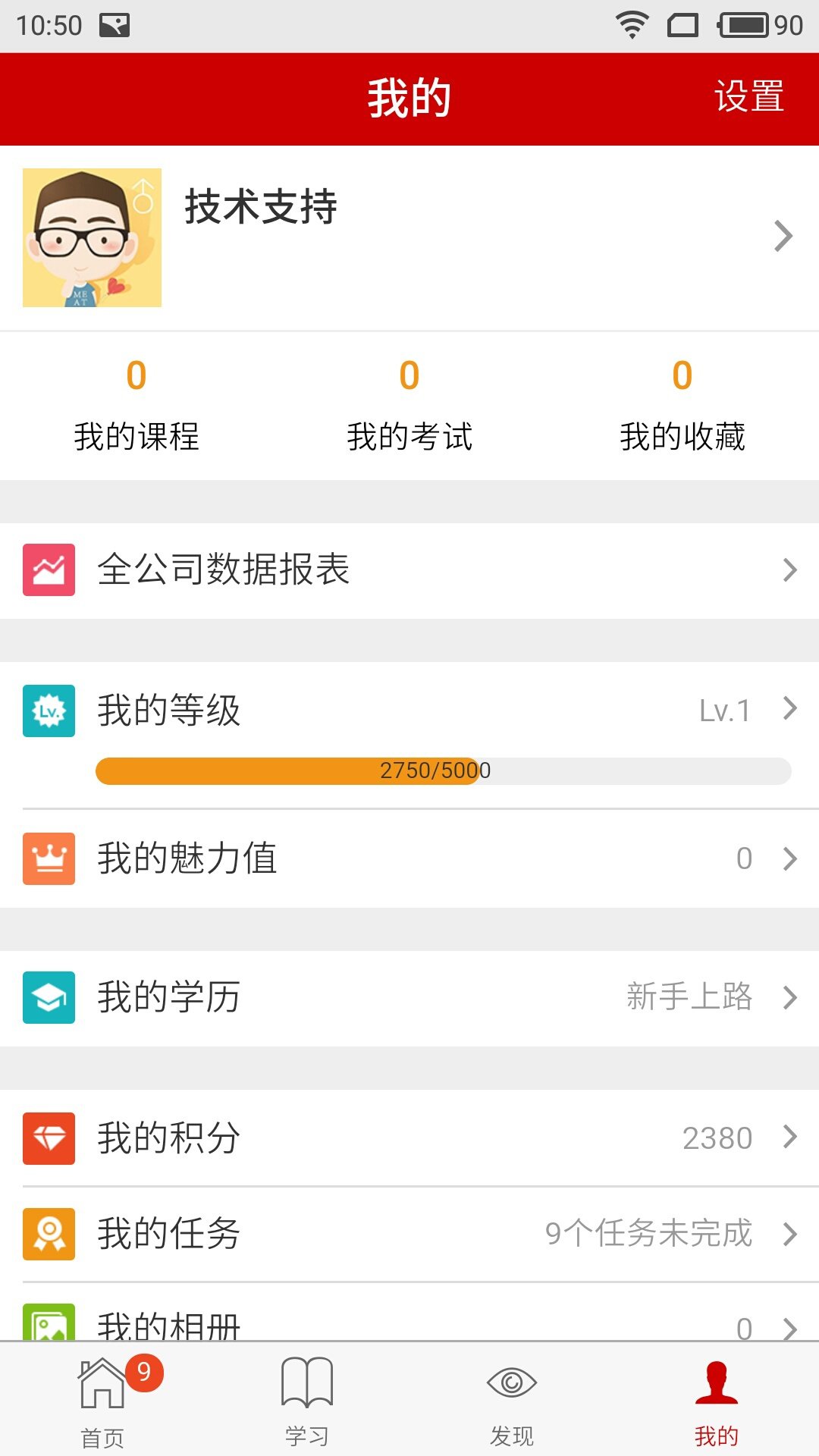This screenshot has height=1456, width=819.
Task: Open the diamond icon beside 我的积分
Action: tap(49, 1137)
